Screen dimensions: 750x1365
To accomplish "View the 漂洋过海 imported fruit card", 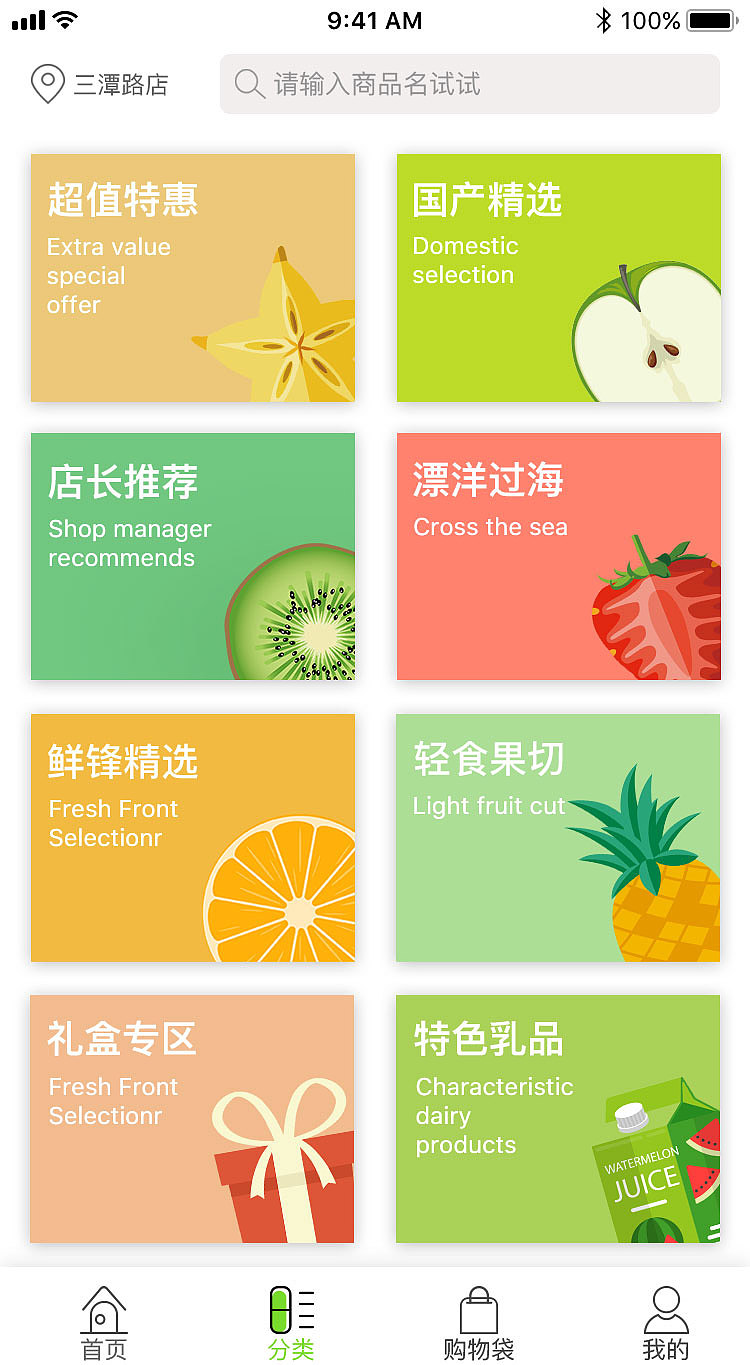I will pyautogui.click(x=558, y=556).
